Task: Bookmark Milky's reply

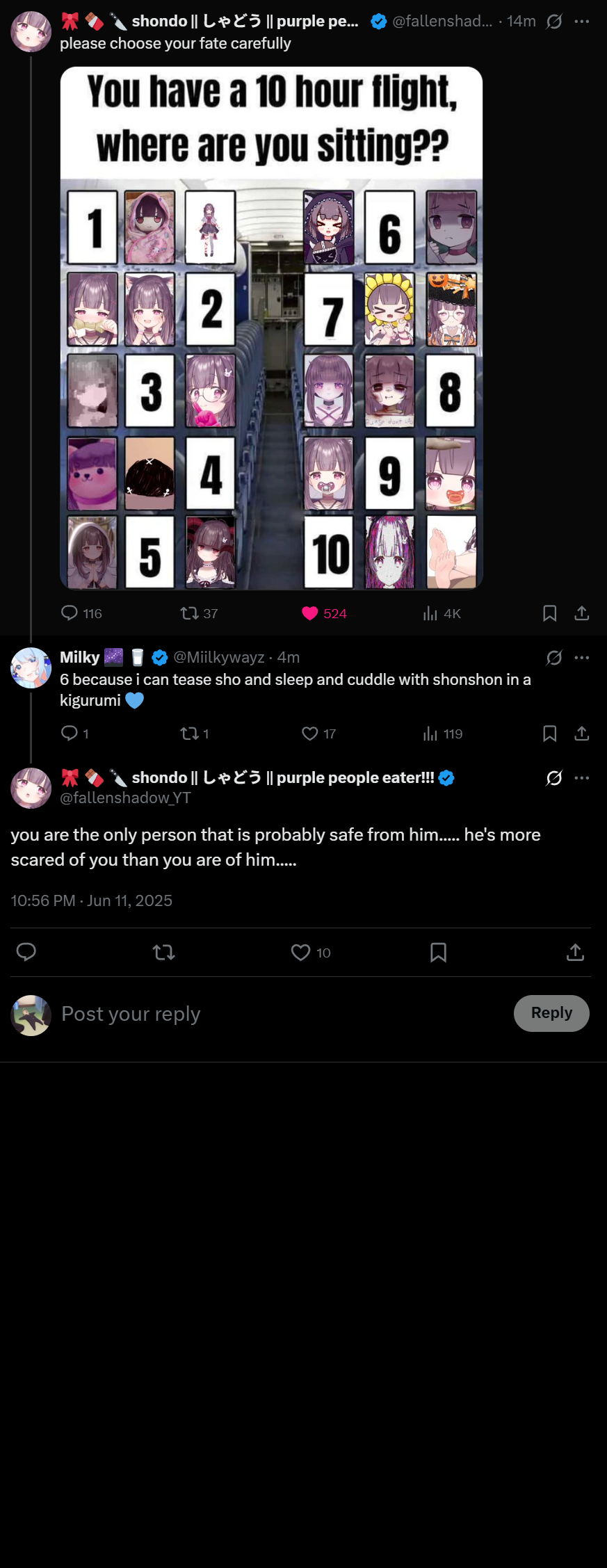Action: coord(549,733)
